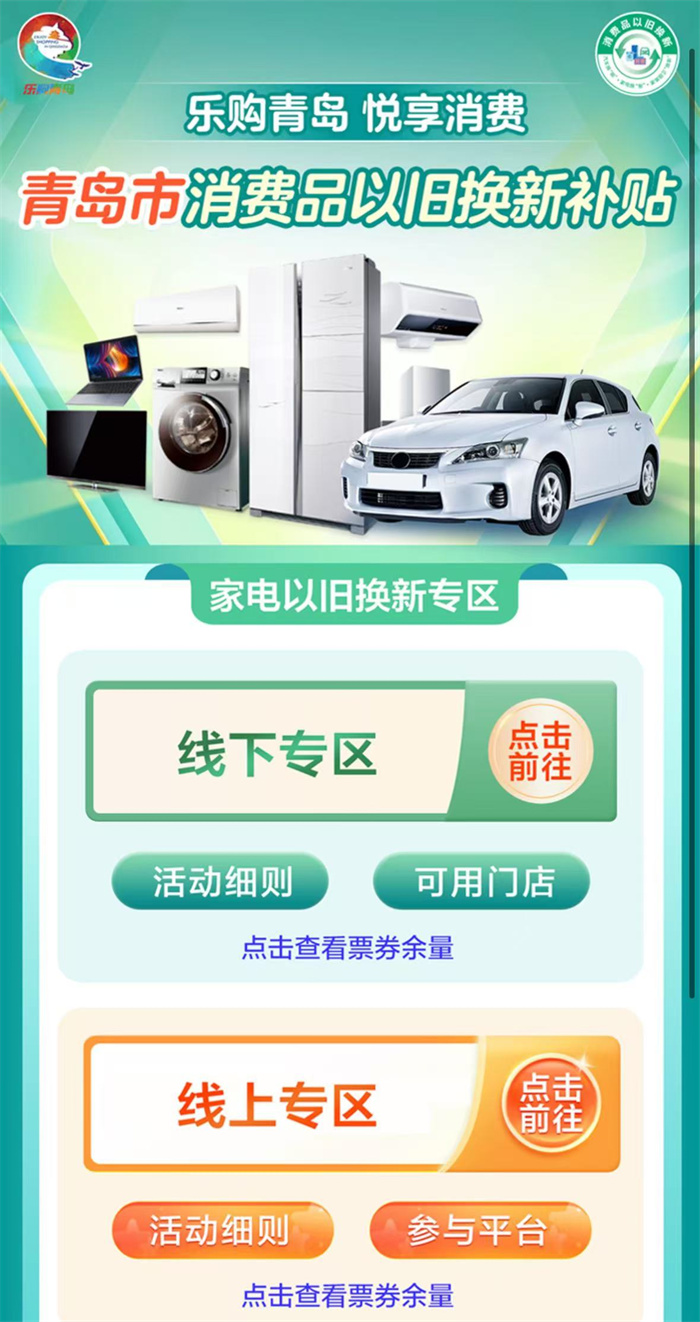Tap 点击前往 for the 线下专区
This screenshot has width=700, height=1322.
point(540,753)
